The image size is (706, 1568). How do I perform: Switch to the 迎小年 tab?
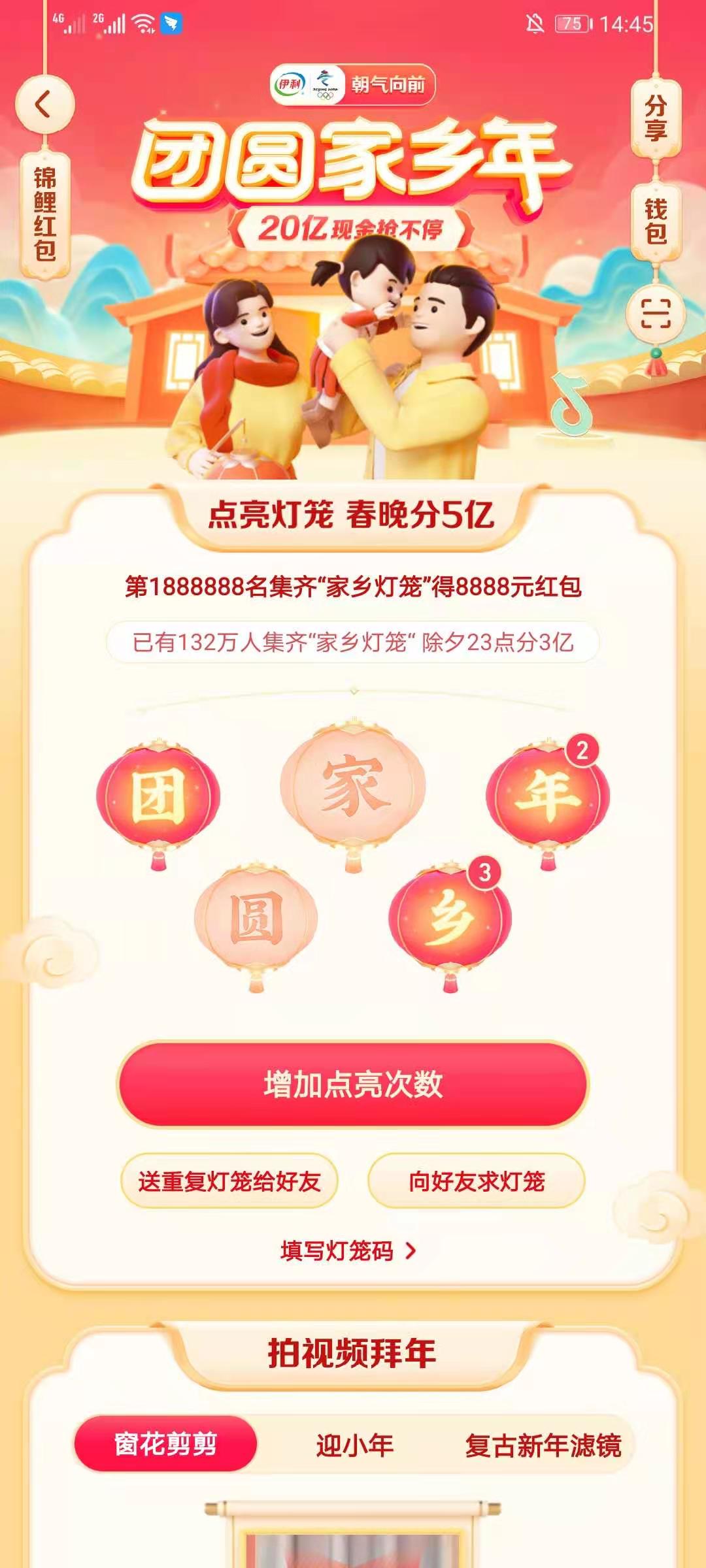point(354,1445)
